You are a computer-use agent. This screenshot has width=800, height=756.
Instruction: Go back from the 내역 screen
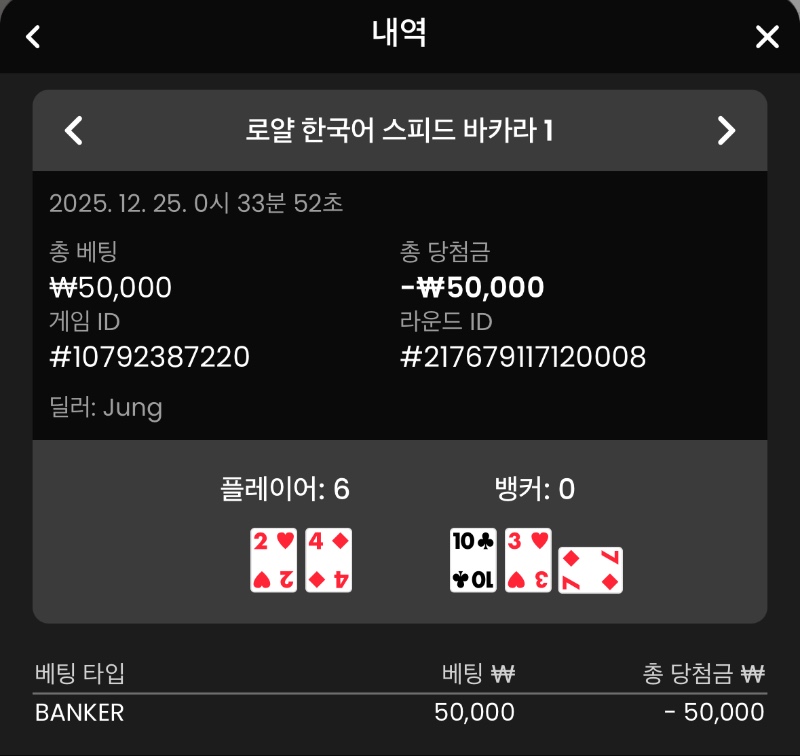click(x=33, y=37)
